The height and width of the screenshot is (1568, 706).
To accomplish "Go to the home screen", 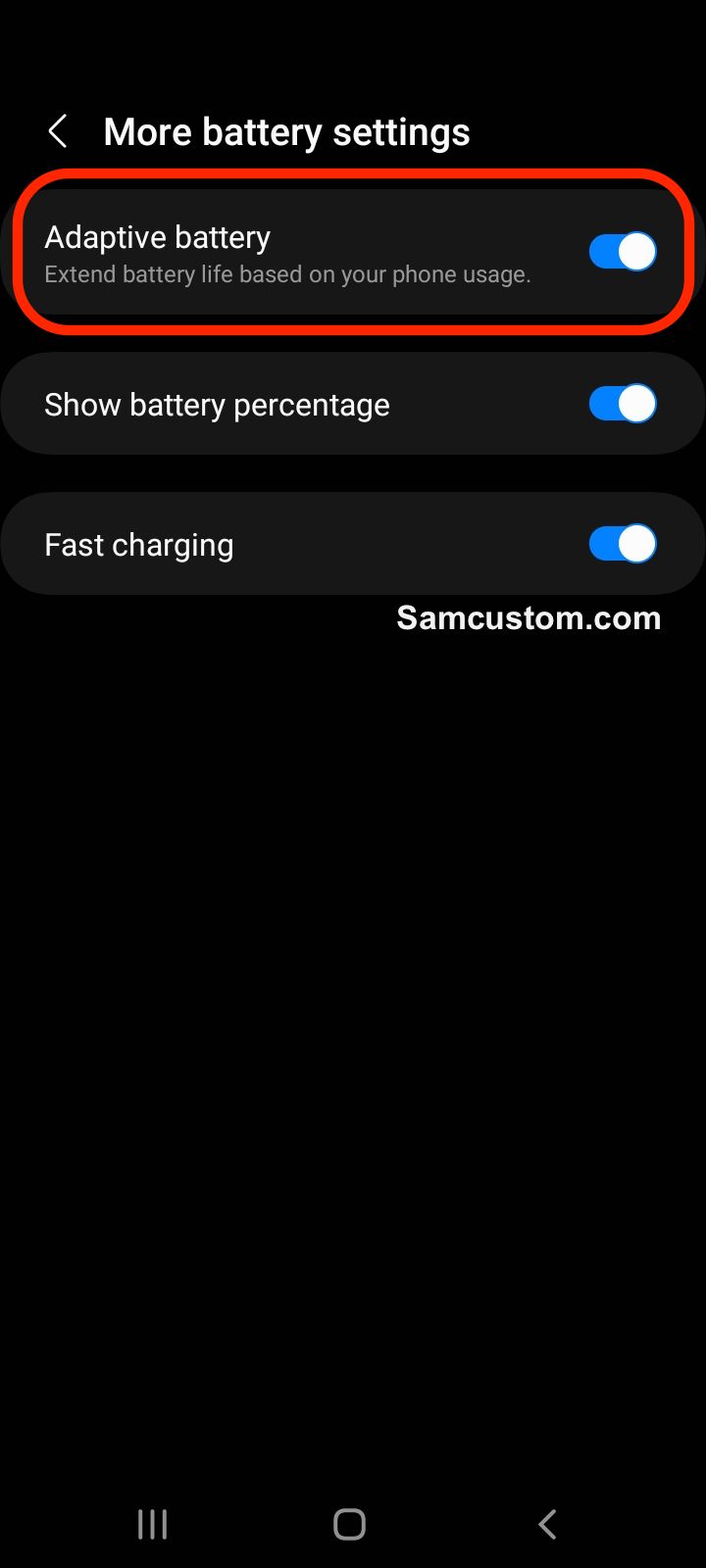I will [350, 1524].
